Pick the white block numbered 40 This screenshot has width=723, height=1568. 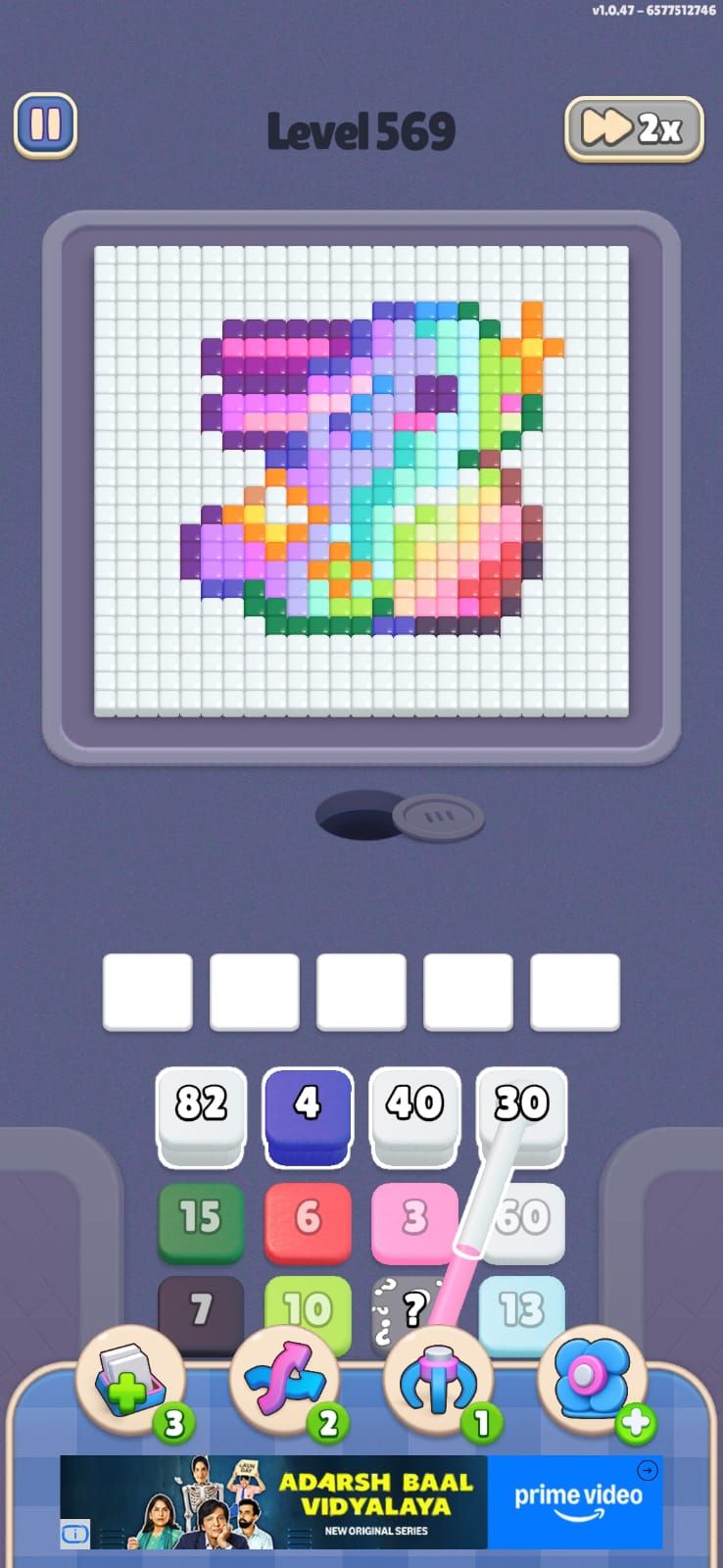tap(414, 1115)
